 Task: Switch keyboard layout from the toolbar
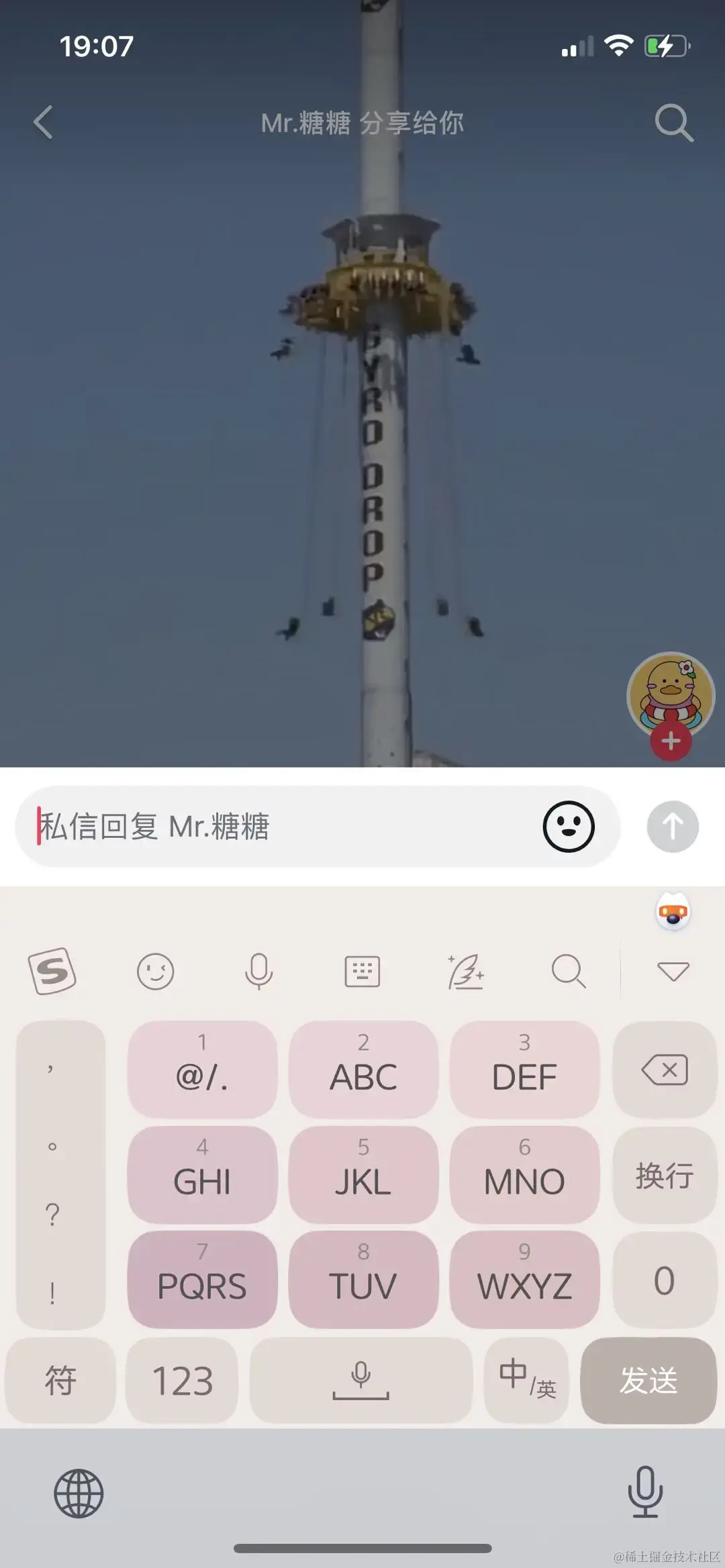point(362,971)
